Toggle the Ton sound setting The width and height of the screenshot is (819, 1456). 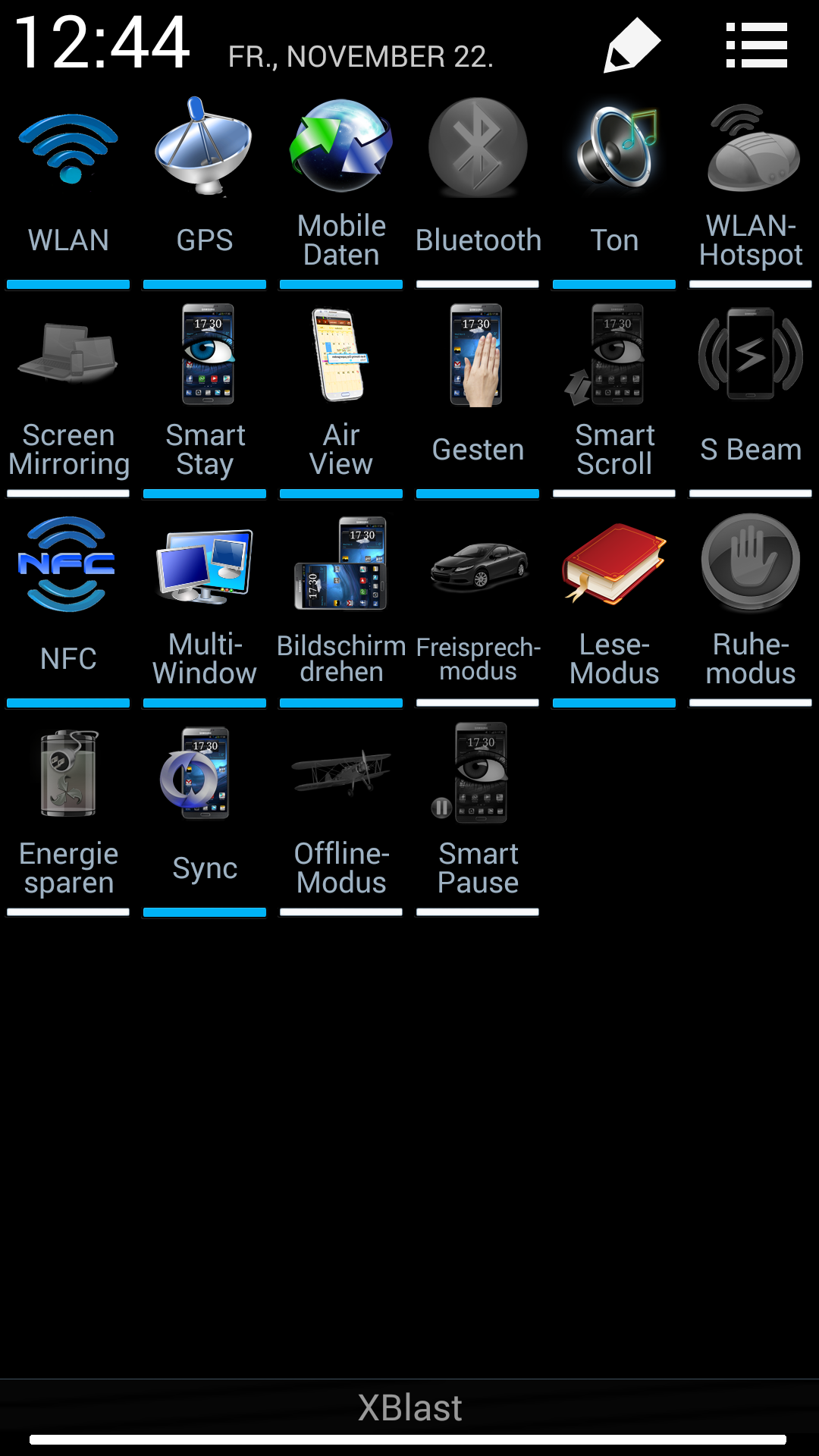(x=614, y=190)
